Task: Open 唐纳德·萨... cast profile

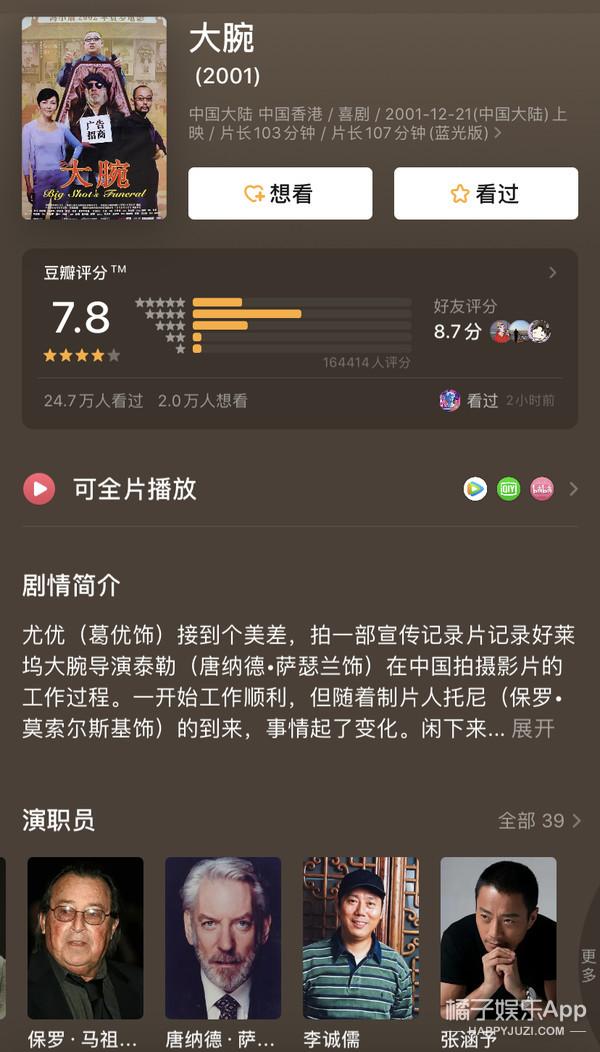Action: [222, 939]
